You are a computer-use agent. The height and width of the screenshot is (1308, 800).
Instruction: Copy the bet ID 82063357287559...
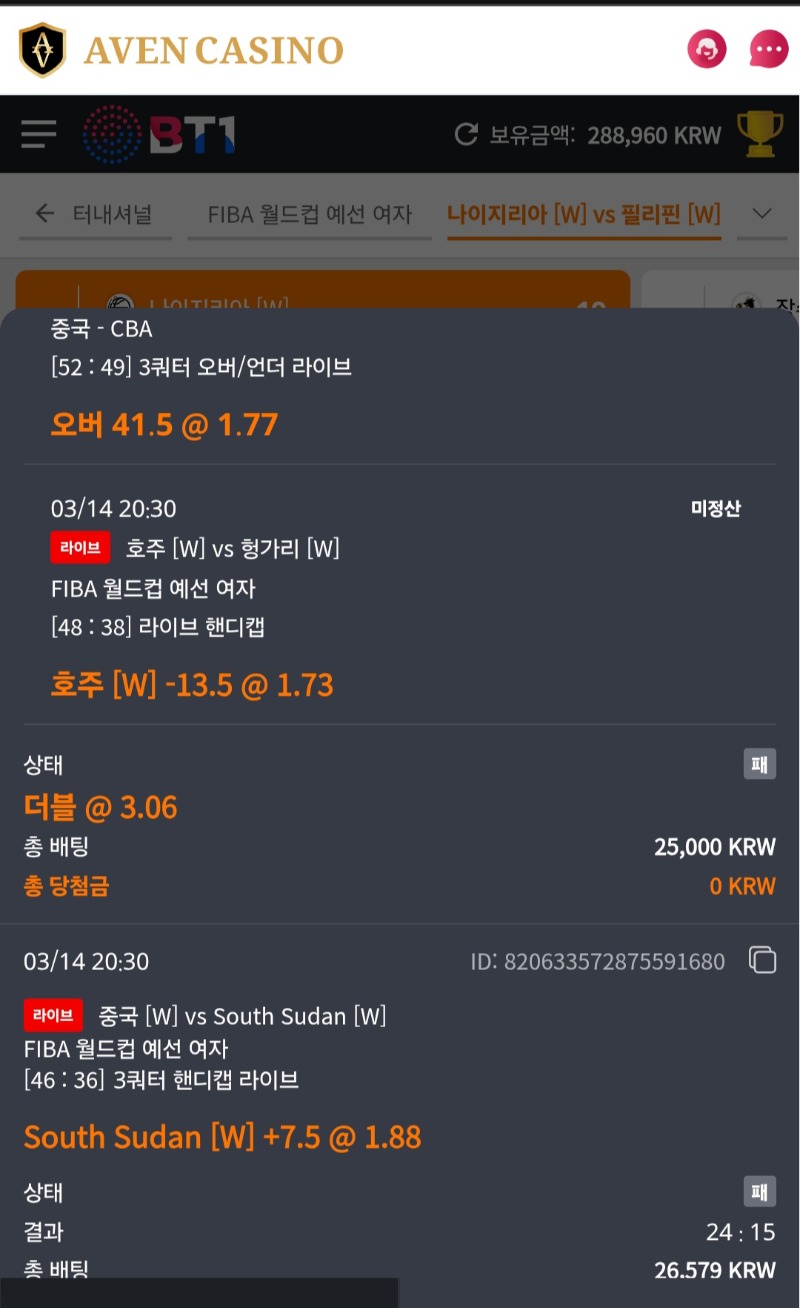pyautogui.click(x=763, y=960)
